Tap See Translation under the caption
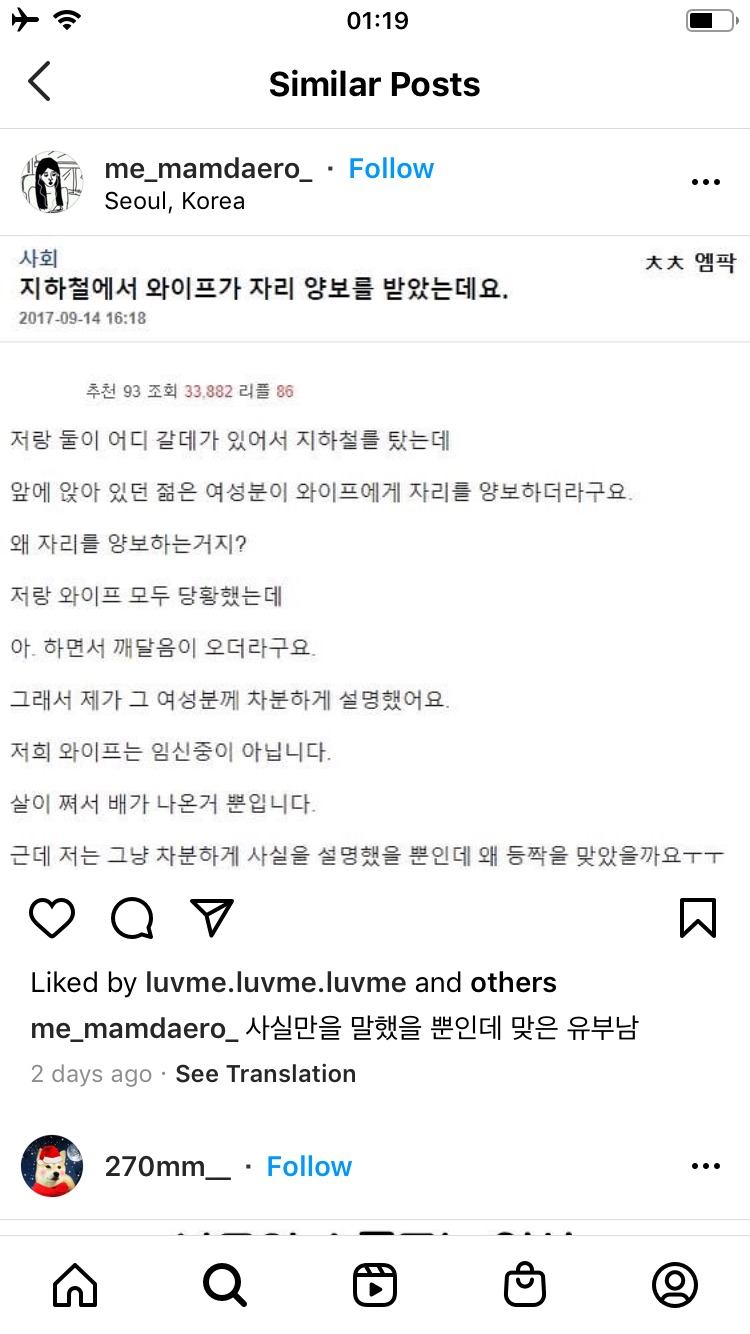 [265, 1073]
